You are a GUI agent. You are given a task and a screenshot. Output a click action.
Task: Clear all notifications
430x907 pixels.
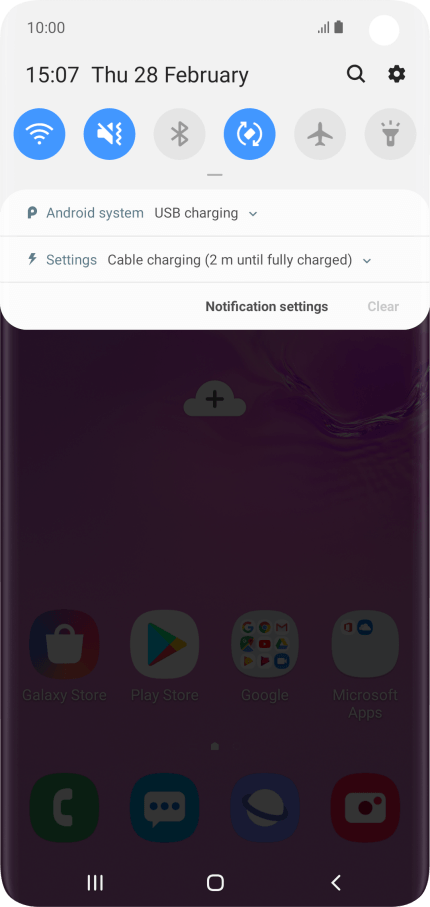pyautogui.click(x=383, y=307)
